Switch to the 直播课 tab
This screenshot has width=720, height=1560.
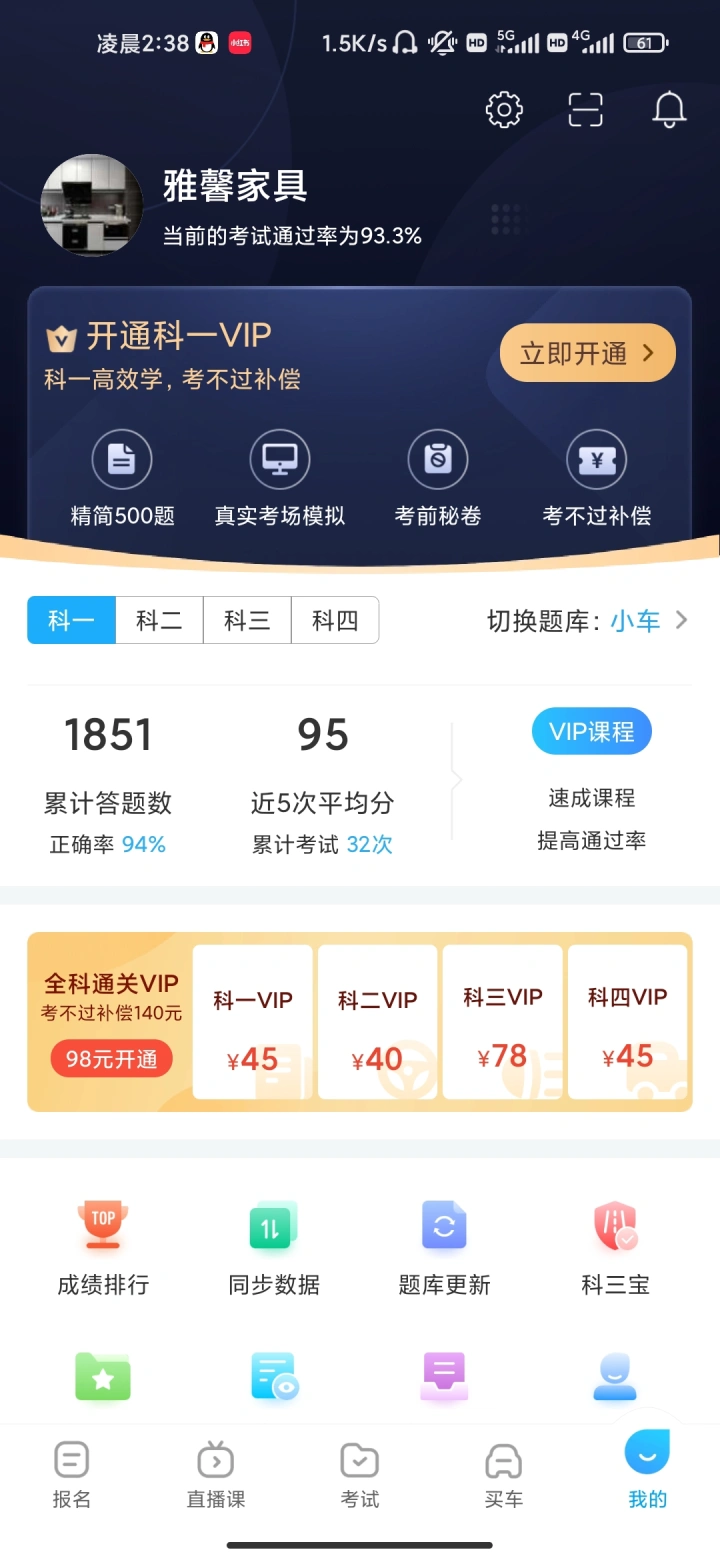(216, 1475)
